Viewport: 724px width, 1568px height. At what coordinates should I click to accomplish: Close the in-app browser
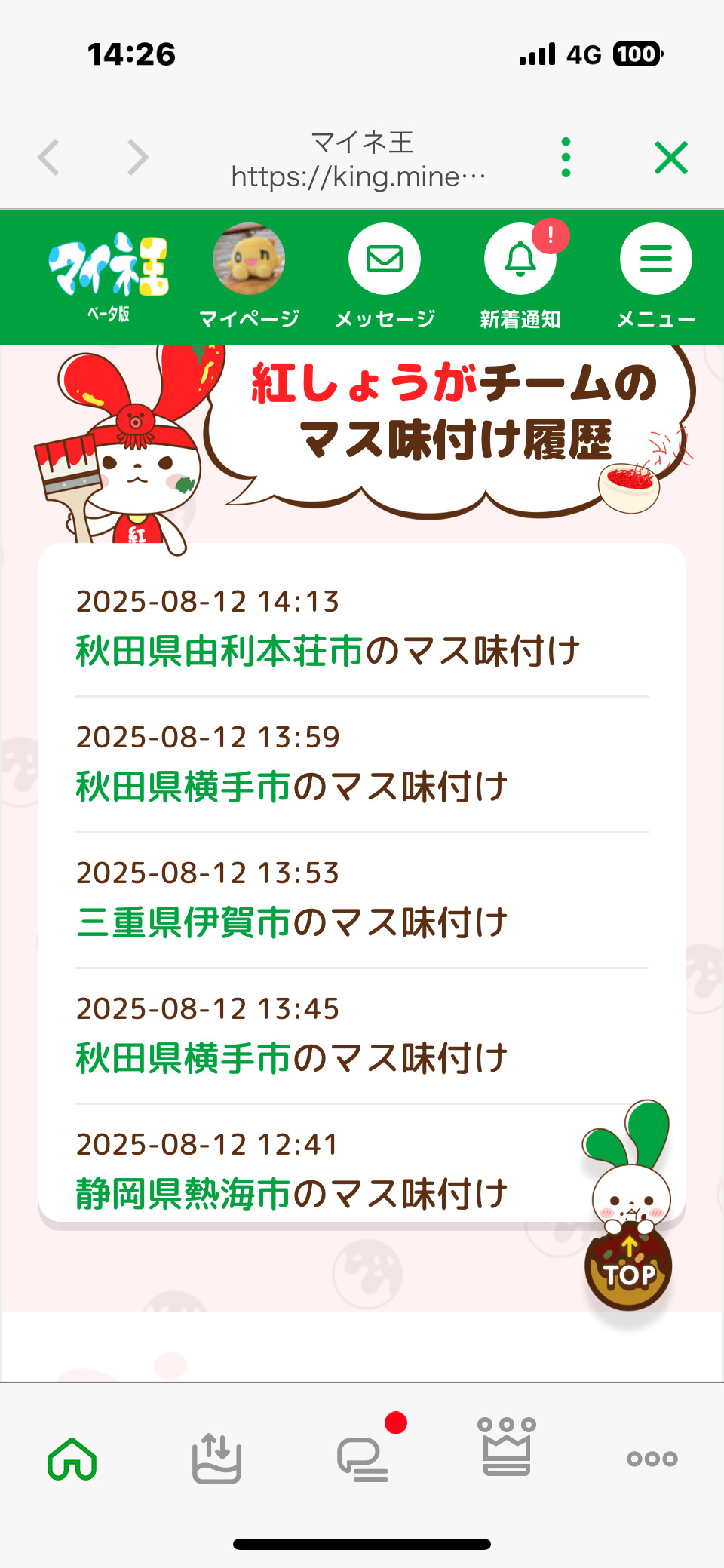coord(670,158)
